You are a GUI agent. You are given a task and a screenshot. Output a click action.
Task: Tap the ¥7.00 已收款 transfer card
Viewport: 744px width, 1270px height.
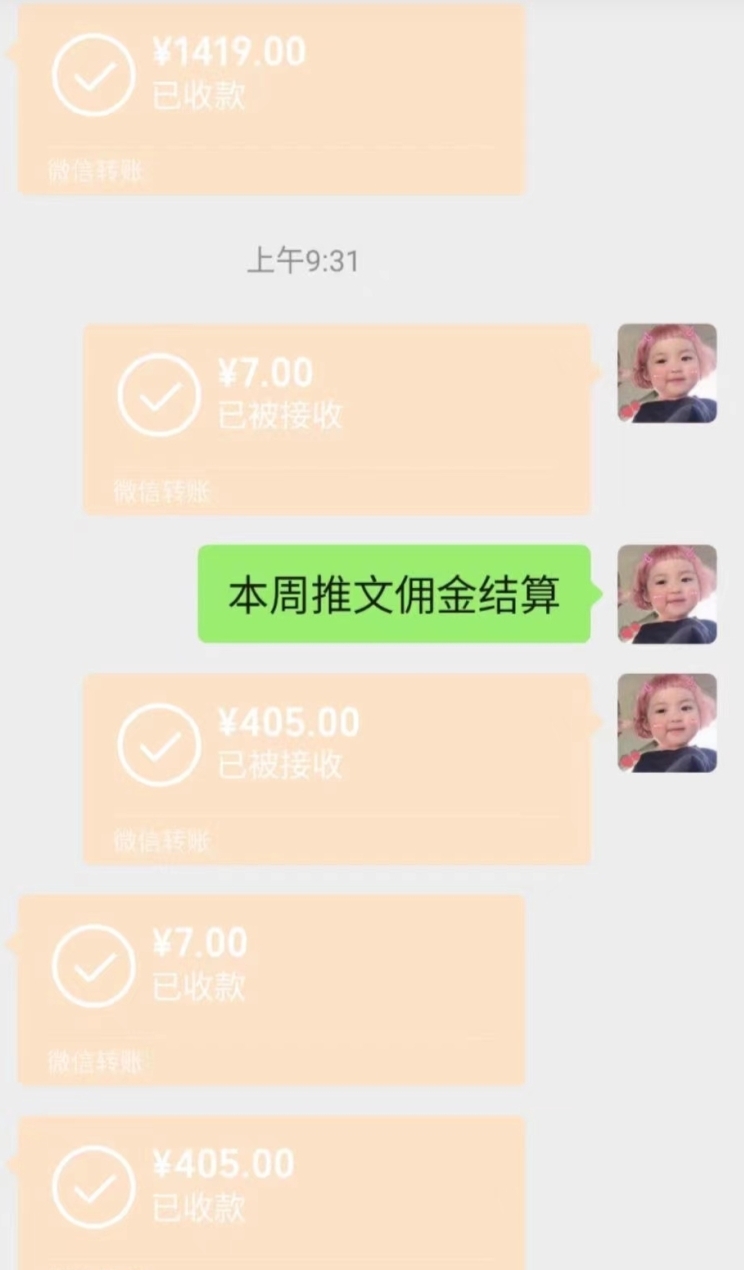[271, 989]
